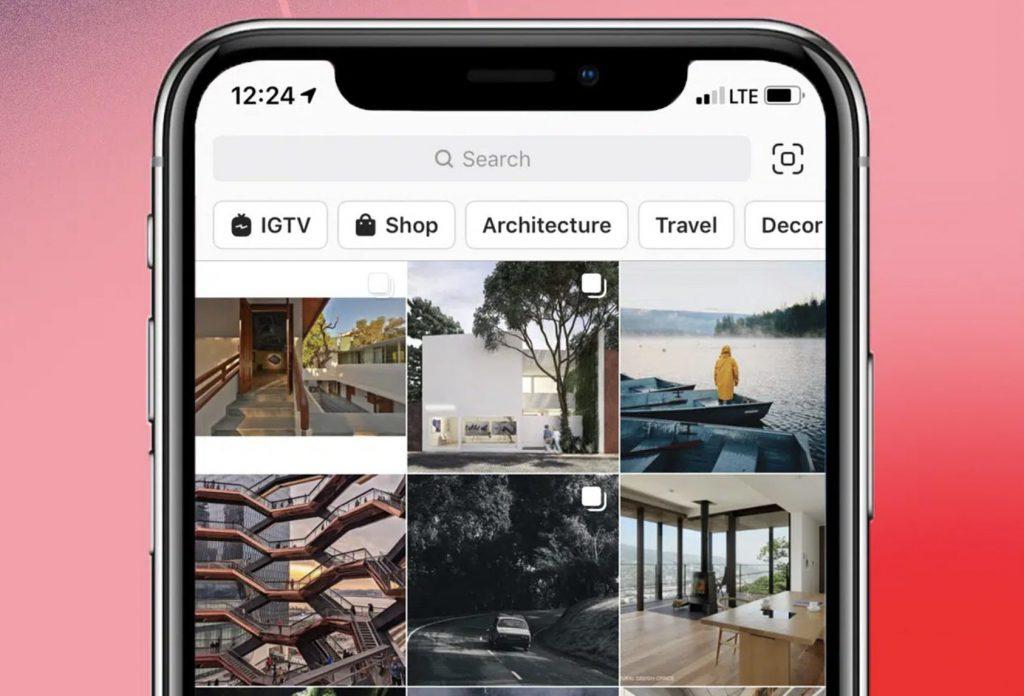This screenshot has height=696, width=1024.
Task: Open the honeycomb staircase structure post
Action: 300,580
